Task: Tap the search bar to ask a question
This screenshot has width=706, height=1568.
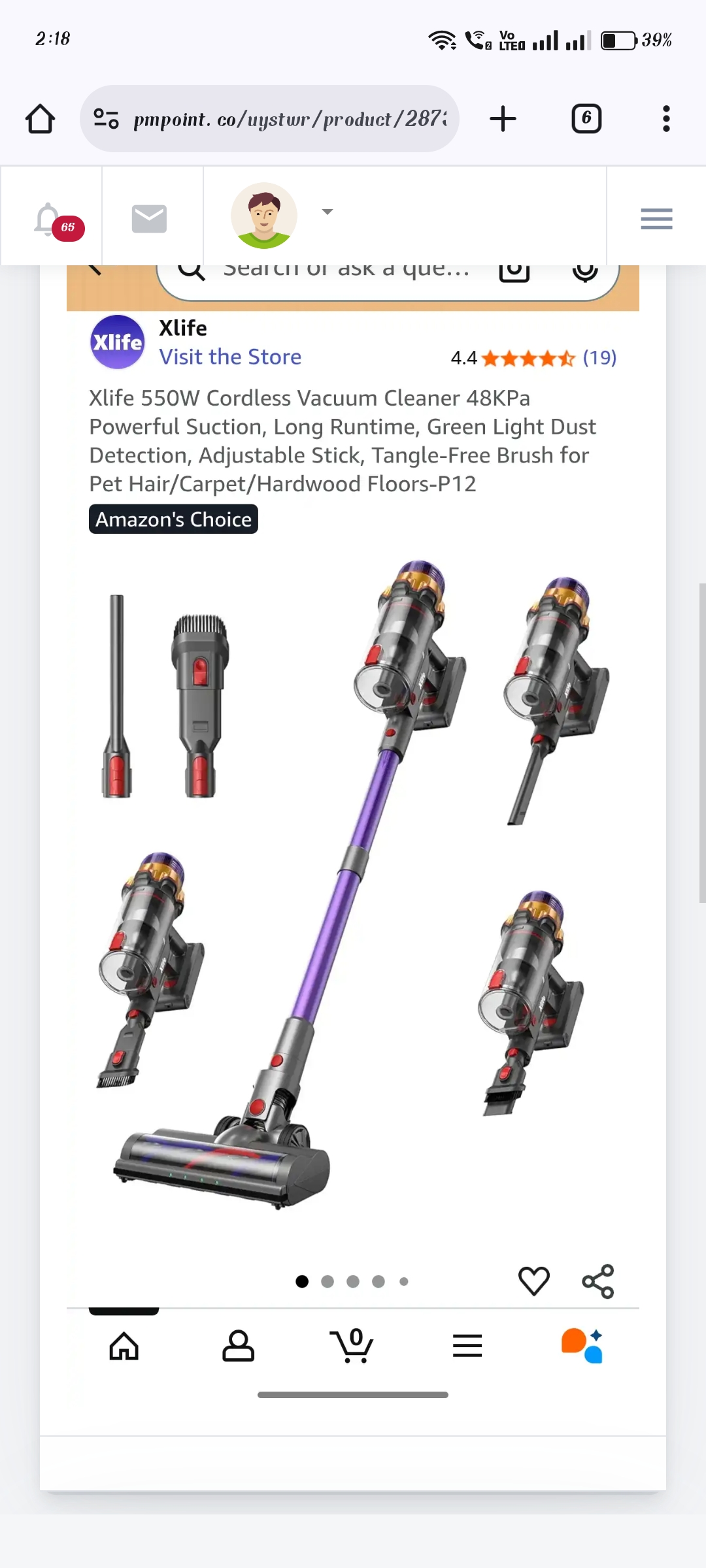Action: [346, 270]
